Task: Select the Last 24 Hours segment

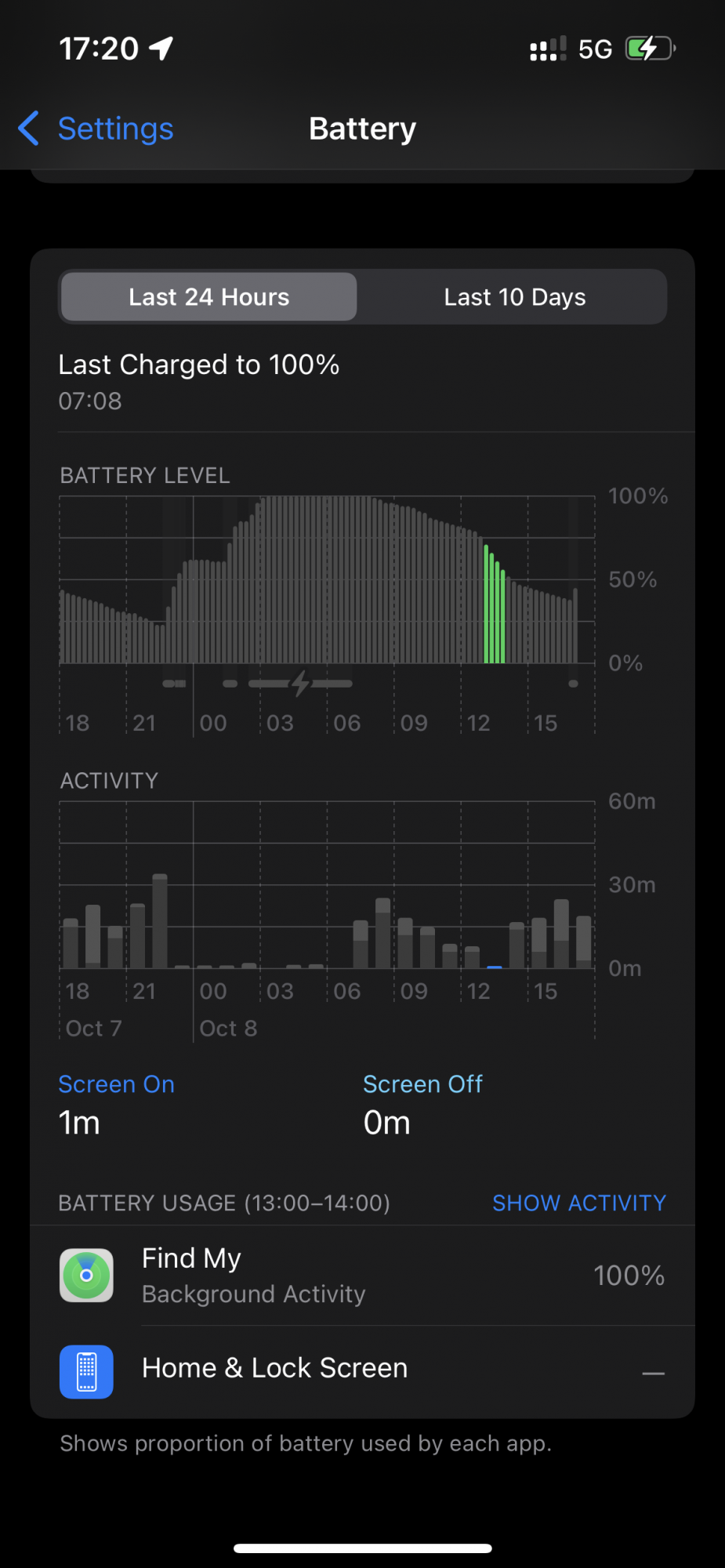Action: coord(208,297)
